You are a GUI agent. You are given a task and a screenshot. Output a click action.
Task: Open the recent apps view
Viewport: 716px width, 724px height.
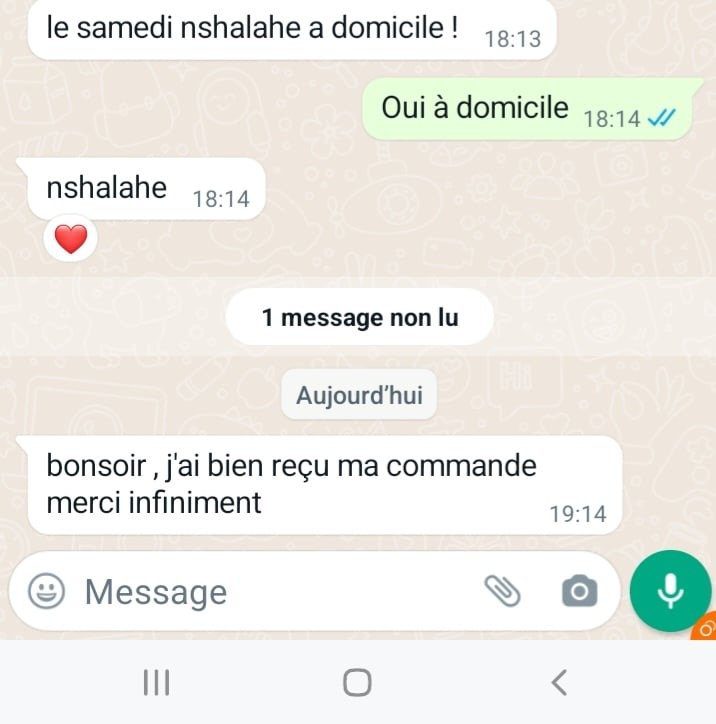tap(156, 683)
